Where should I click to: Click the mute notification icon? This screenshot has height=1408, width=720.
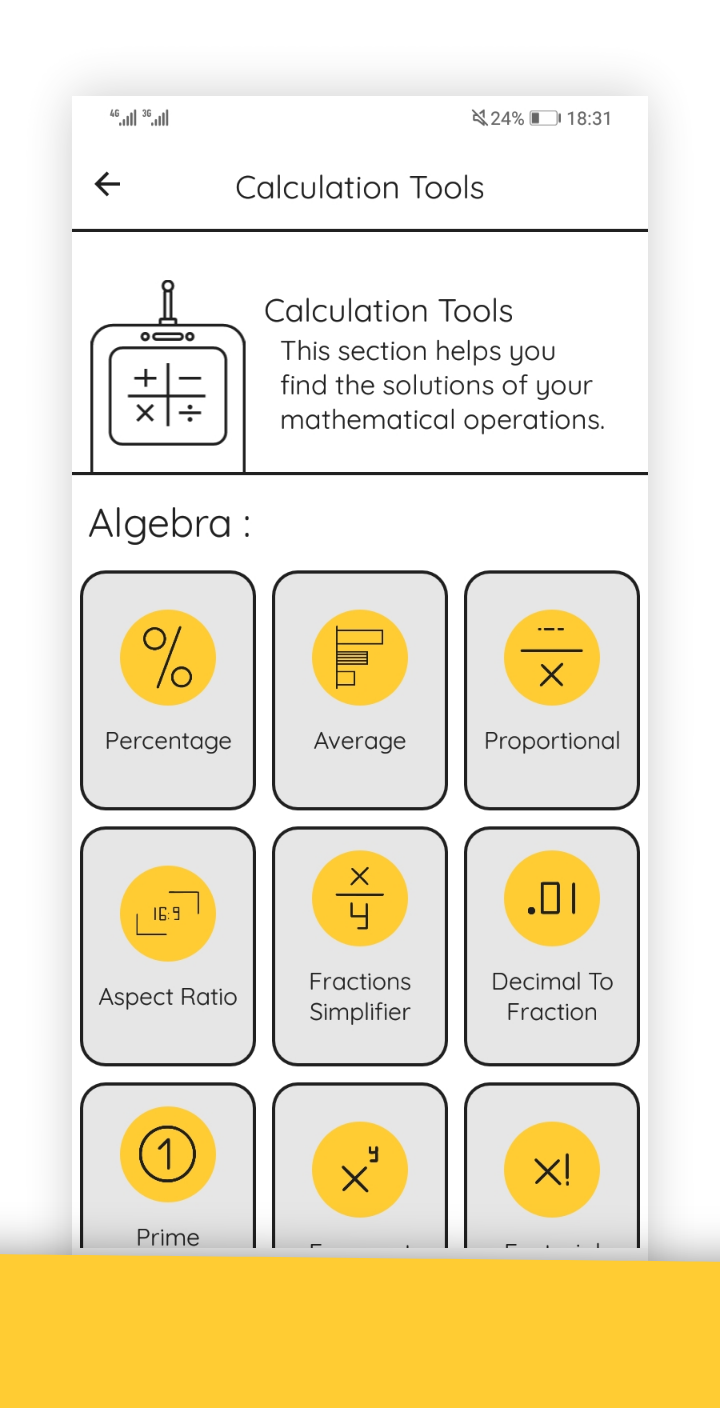[481, 118]
